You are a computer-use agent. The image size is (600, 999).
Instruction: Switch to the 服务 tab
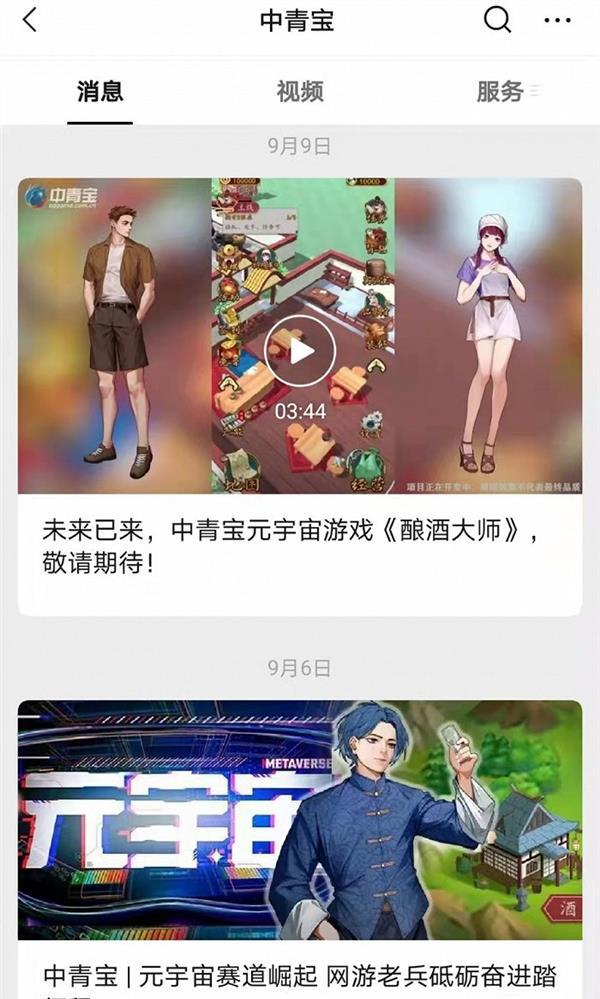(500, 92)
